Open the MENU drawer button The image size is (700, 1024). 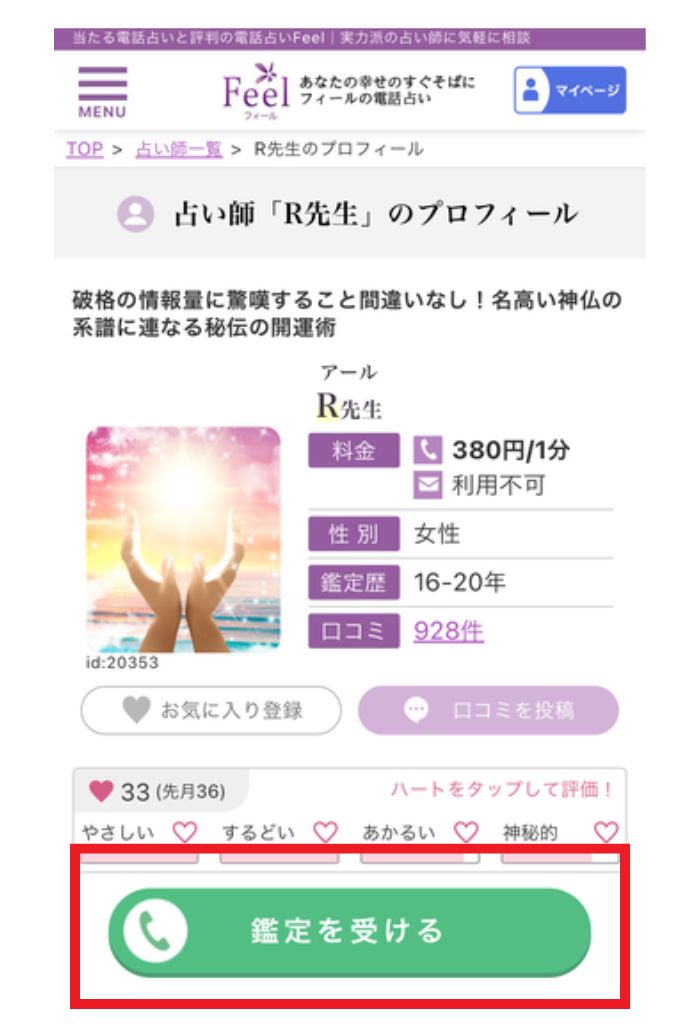coord(102,91)
